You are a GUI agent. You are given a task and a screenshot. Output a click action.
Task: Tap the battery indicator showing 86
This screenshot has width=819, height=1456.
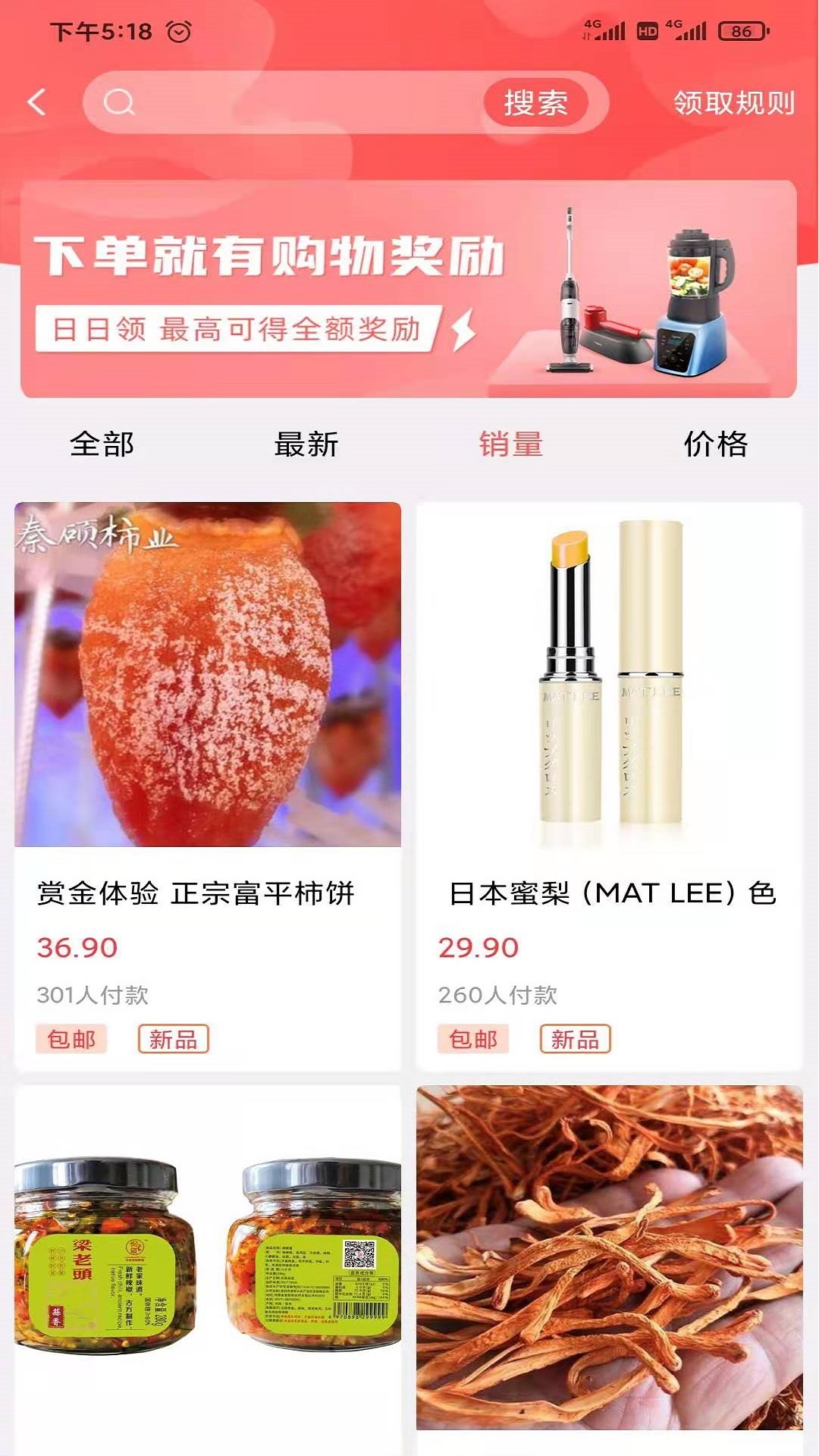(x=743, y=30)
